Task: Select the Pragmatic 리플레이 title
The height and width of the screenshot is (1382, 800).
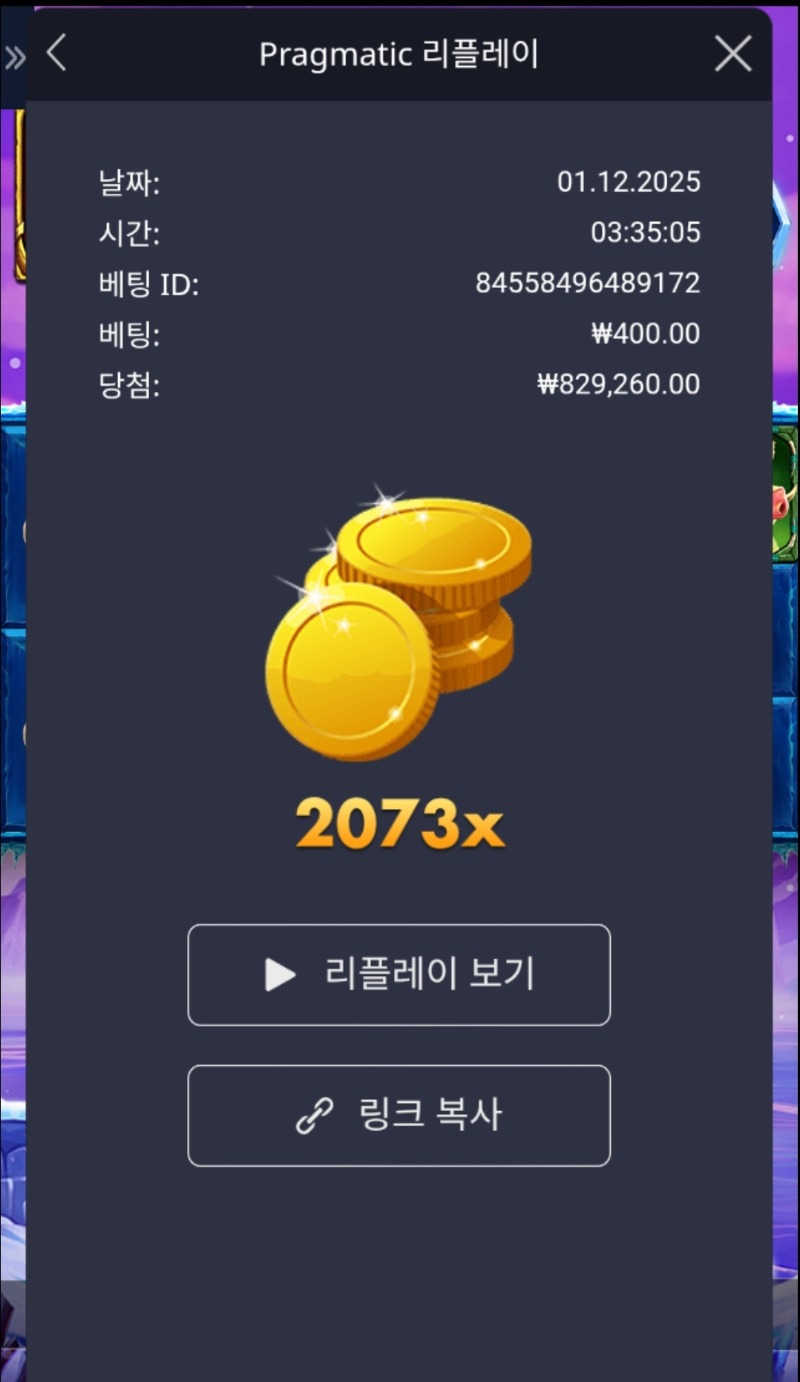Action: [x=398, y=55]
